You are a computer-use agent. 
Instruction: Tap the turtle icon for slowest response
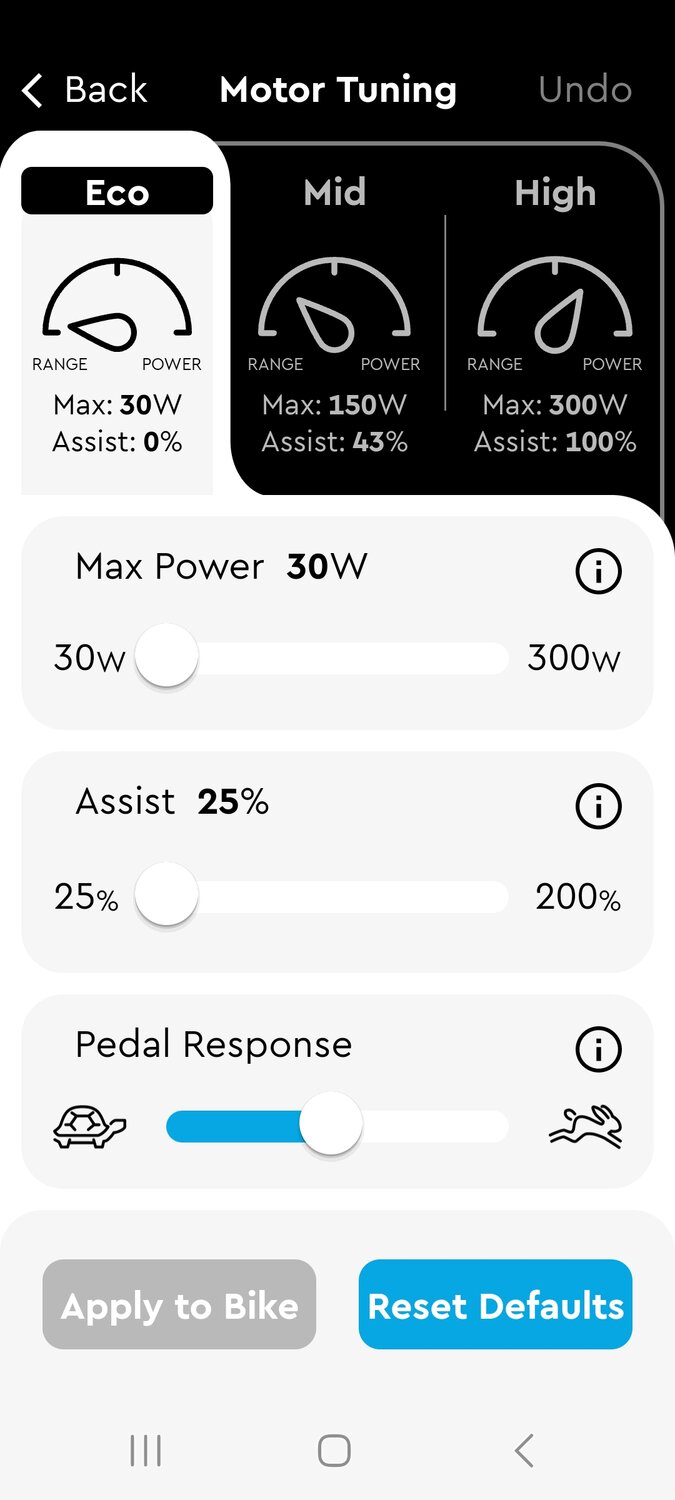90,1127
